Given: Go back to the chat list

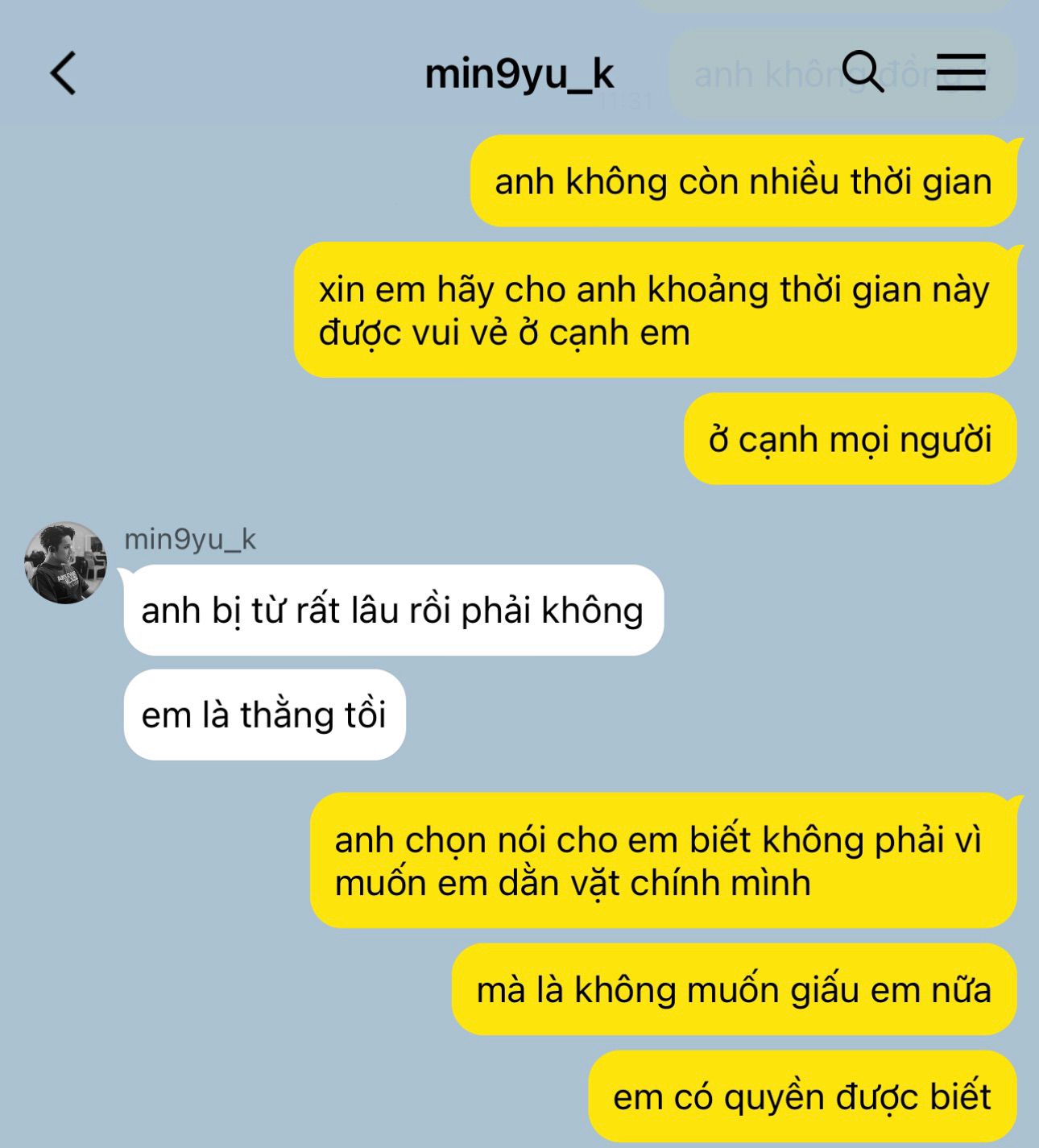Looking at the screenshot, I should [x=64, y=73].
